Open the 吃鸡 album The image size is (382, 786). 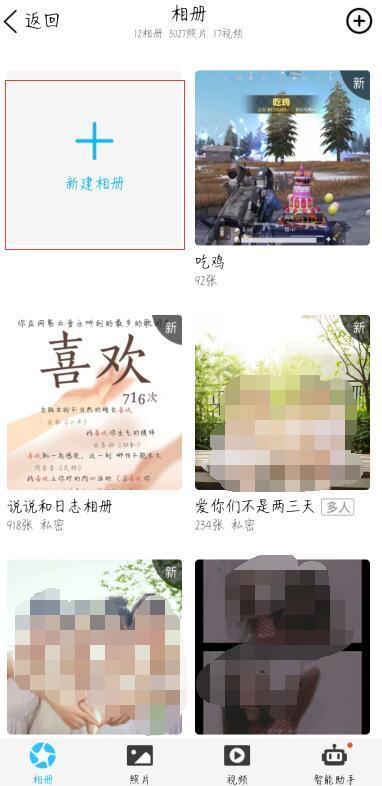[x=282, y=157]
